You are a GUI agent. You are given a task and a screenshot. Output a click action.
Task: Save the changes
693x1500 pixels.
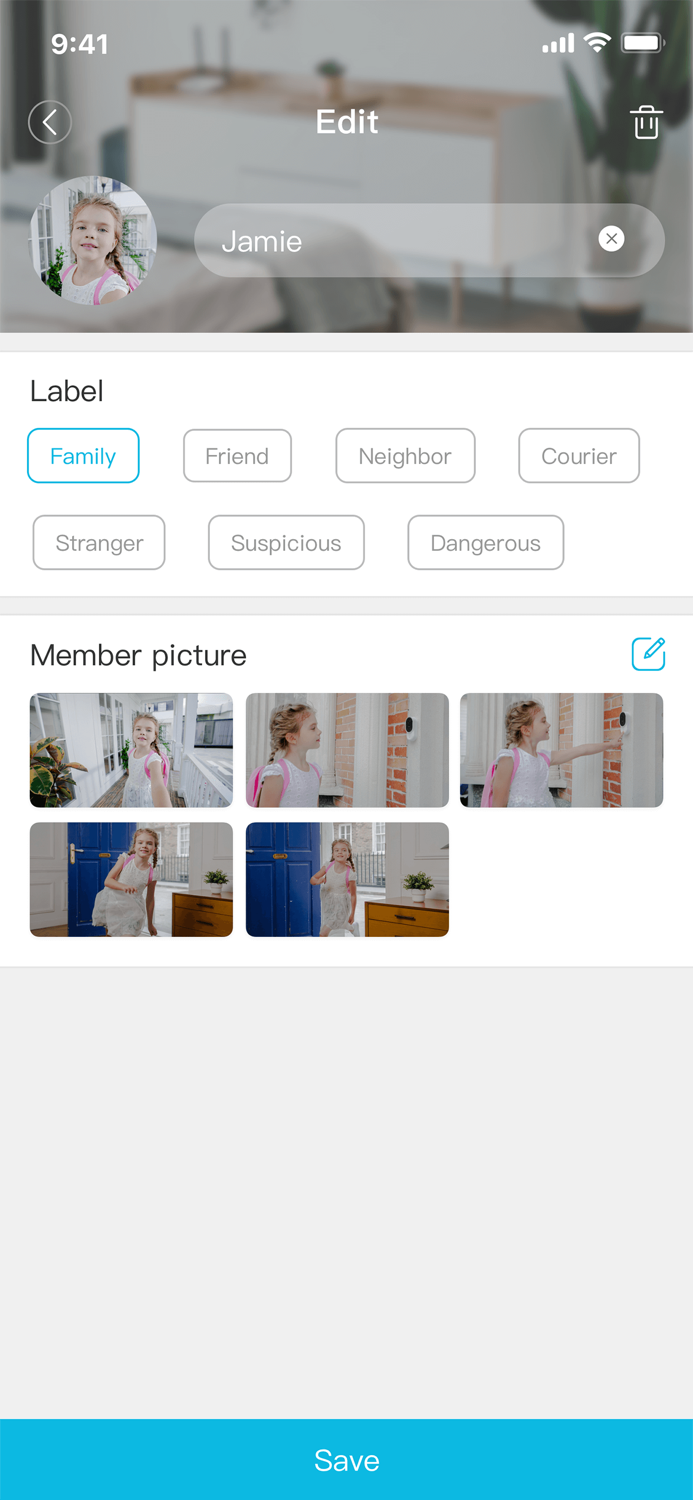tap(346, 1460)
